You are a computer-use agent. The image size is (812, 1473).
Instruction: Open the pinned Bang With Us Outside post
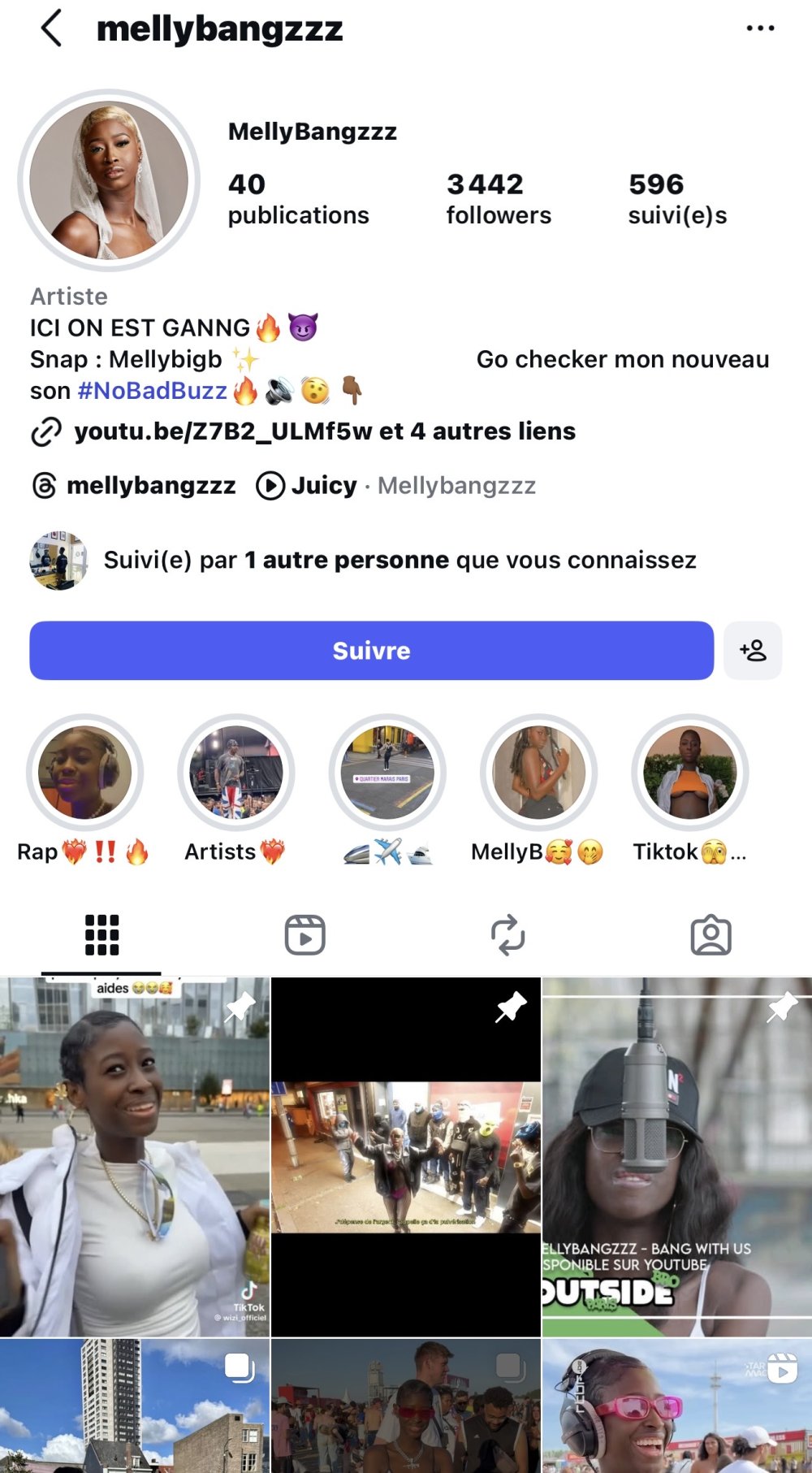click(x=676, y=1157)
